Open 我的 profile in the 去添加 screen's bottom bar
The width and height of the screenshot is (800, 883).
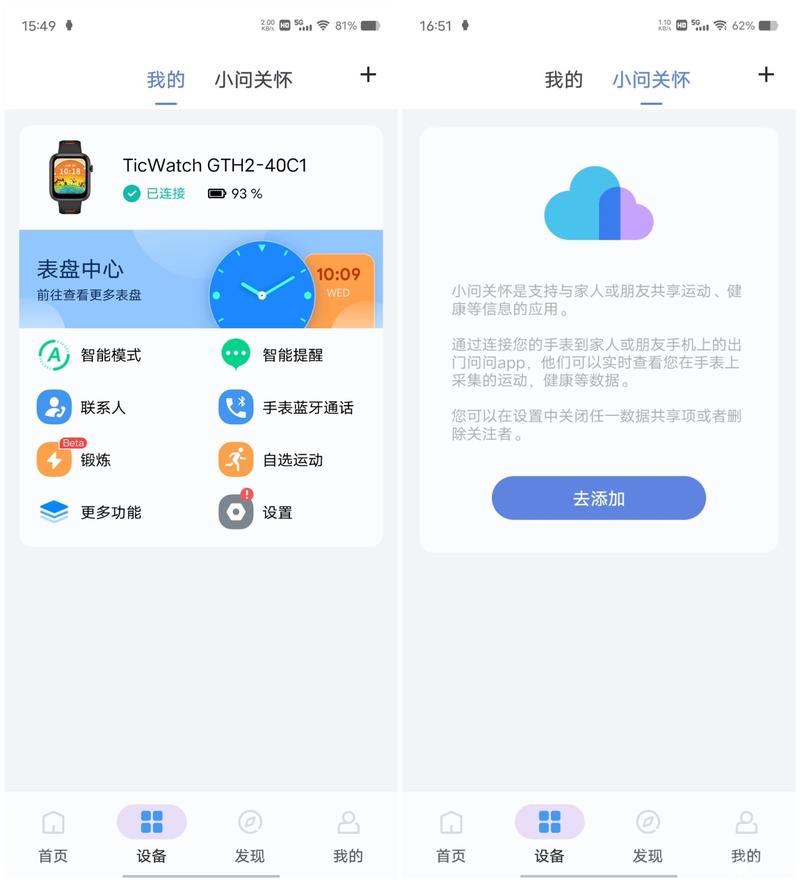point(745,836)
